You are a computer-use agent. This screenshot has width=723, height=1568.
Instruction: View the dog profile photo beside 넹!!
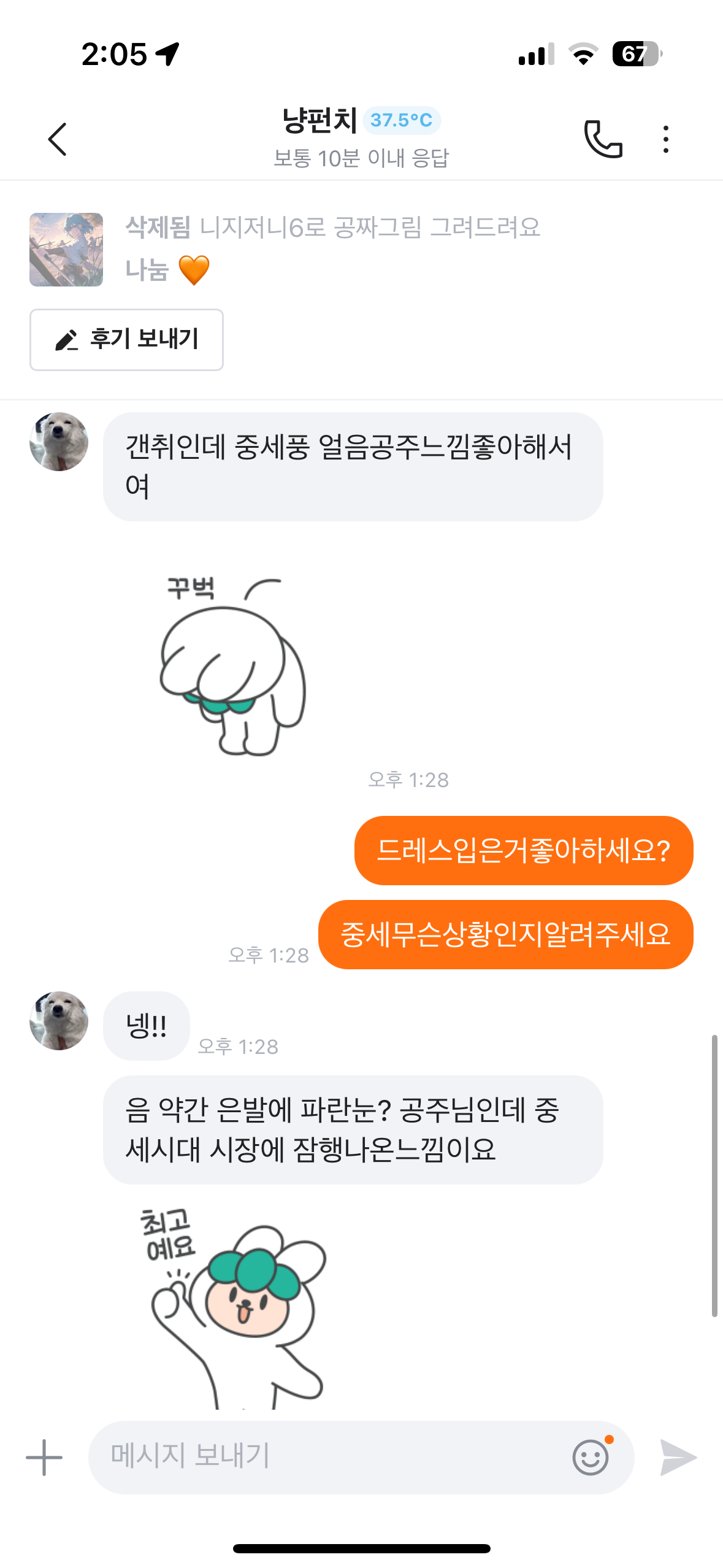point(59,1020)
